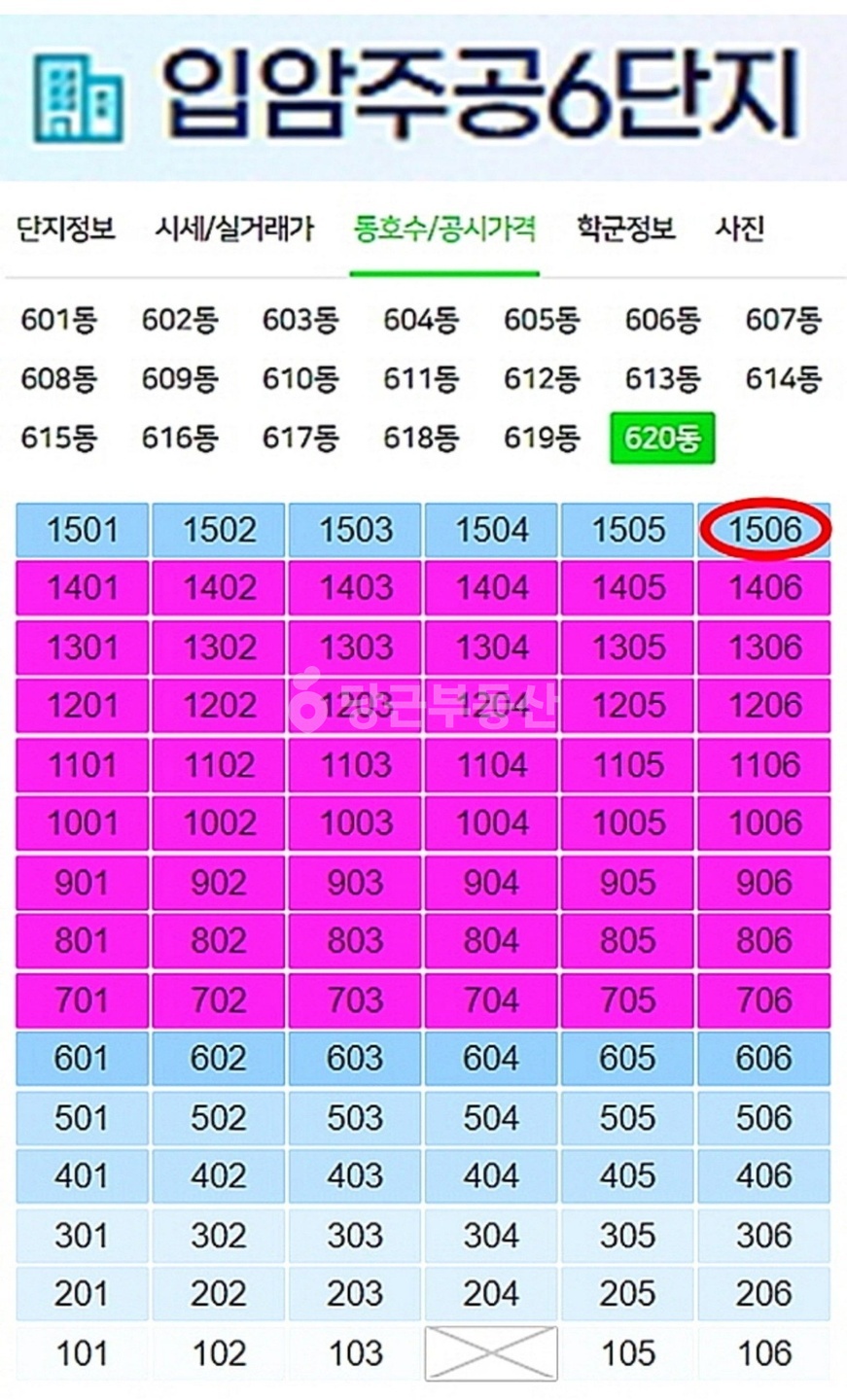View unit 206 details
847x1400 pixels.
coord(764,1293)
